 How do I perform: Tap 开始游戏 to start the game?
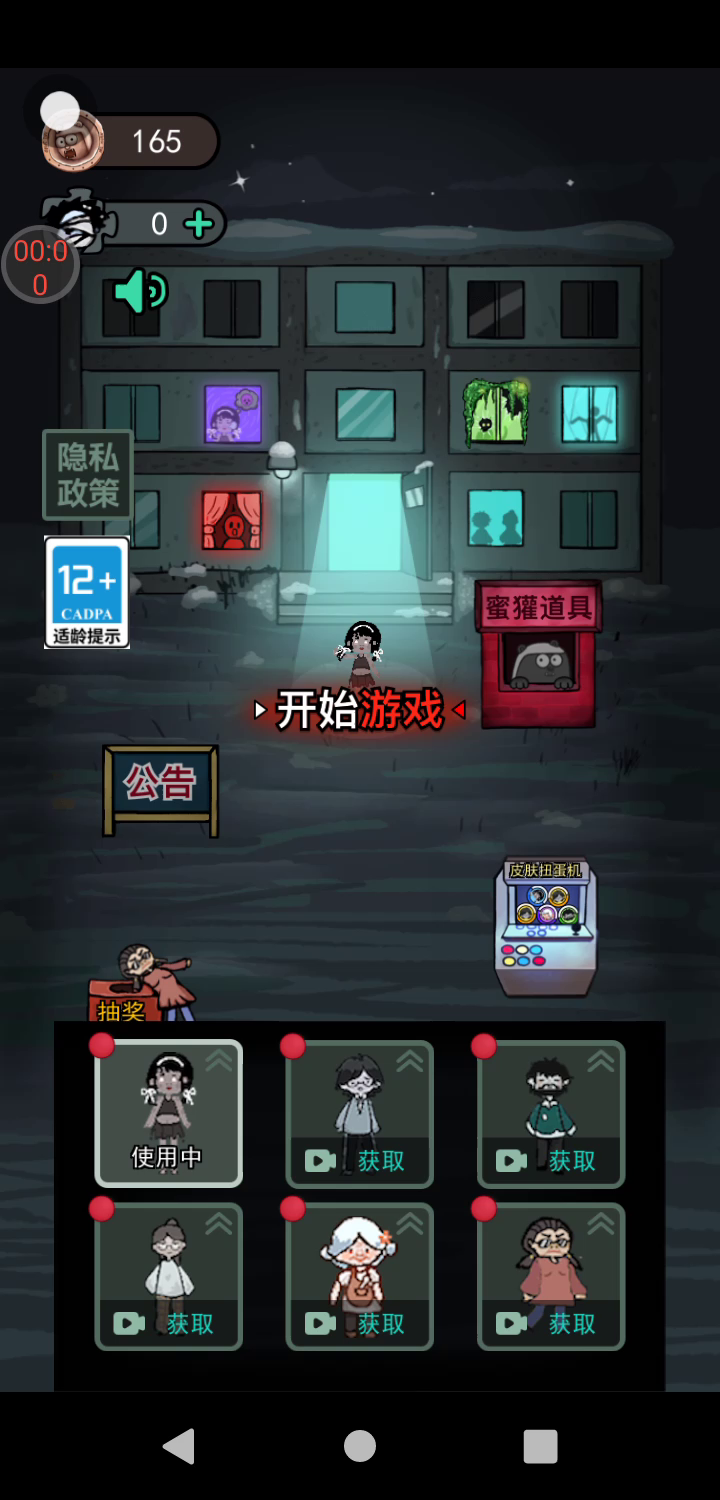coord(359,710)
